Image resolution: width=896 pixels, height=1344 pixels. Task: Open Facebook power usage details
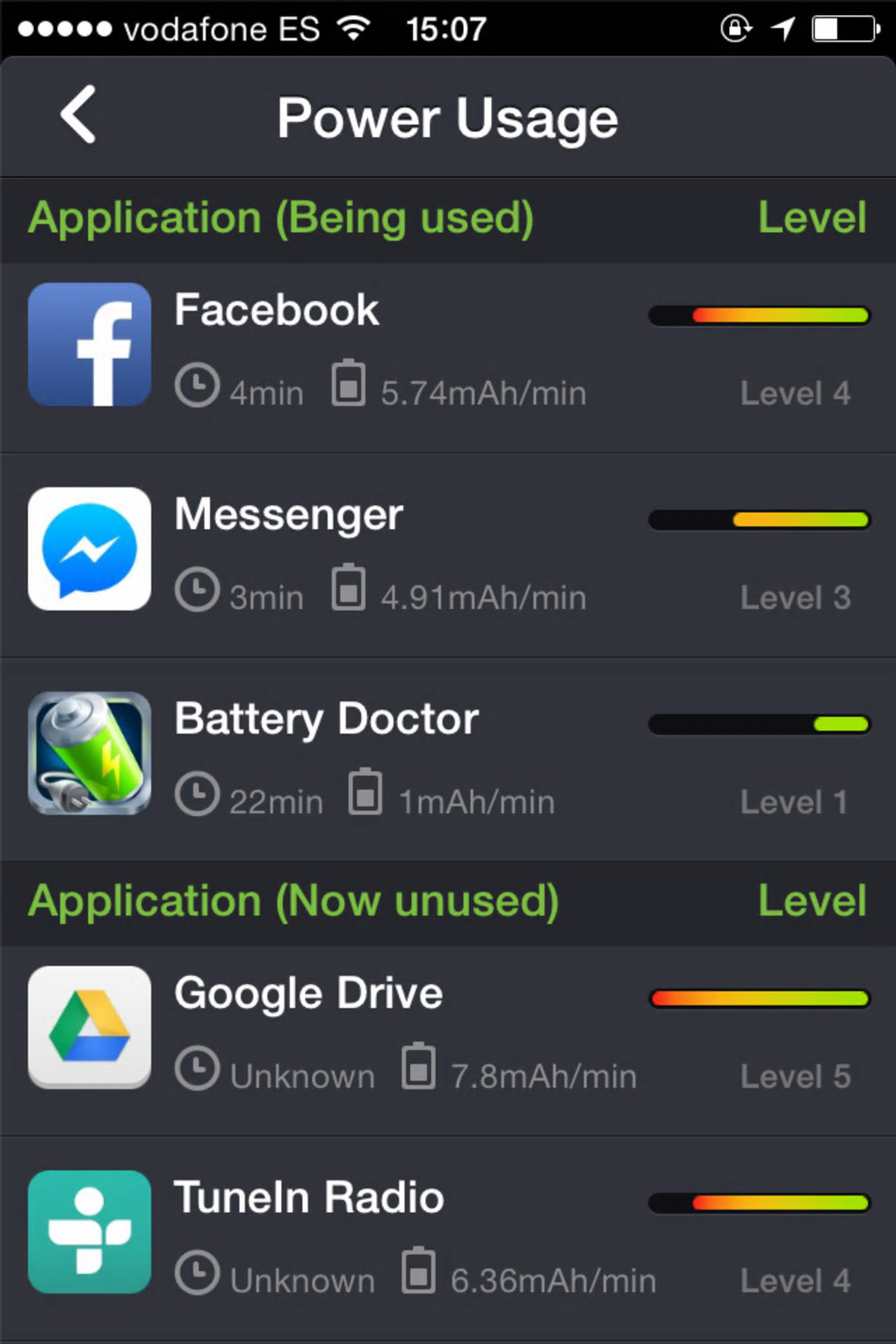[448, 351]
